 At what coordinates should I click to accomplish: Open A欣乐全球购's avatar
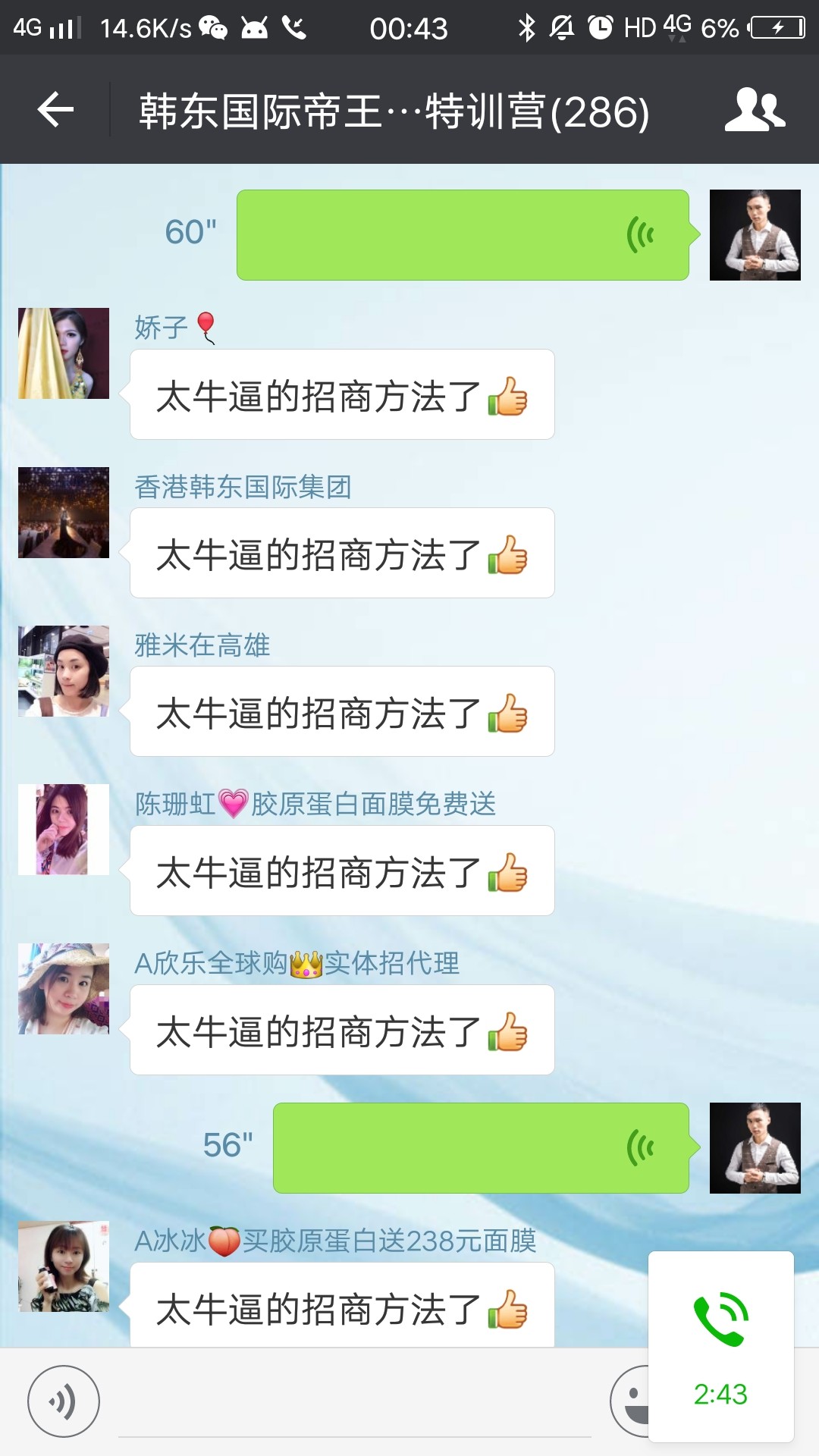64,989
